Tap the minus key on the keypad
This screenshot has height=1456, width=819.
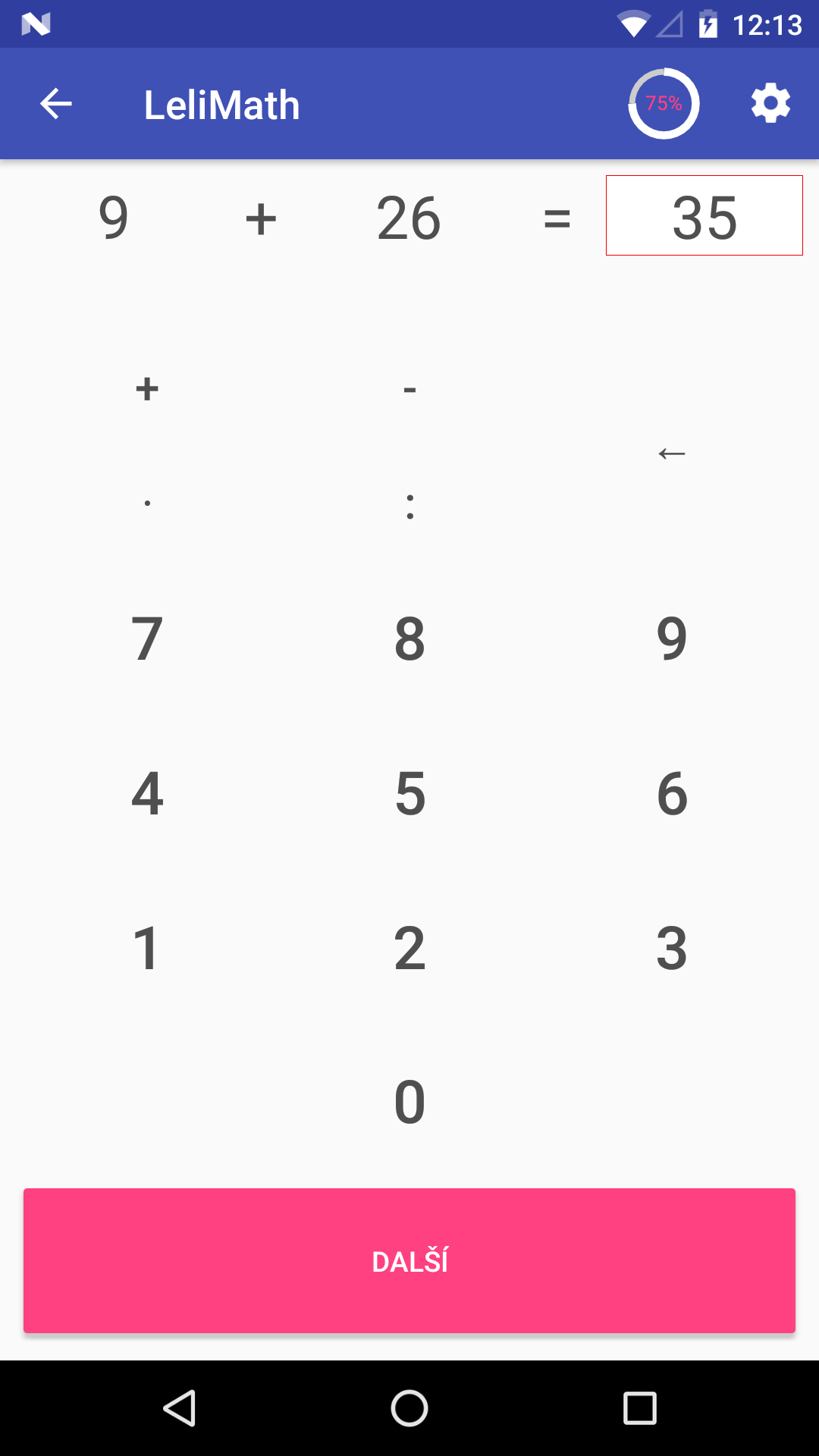(x=409, y=389)
